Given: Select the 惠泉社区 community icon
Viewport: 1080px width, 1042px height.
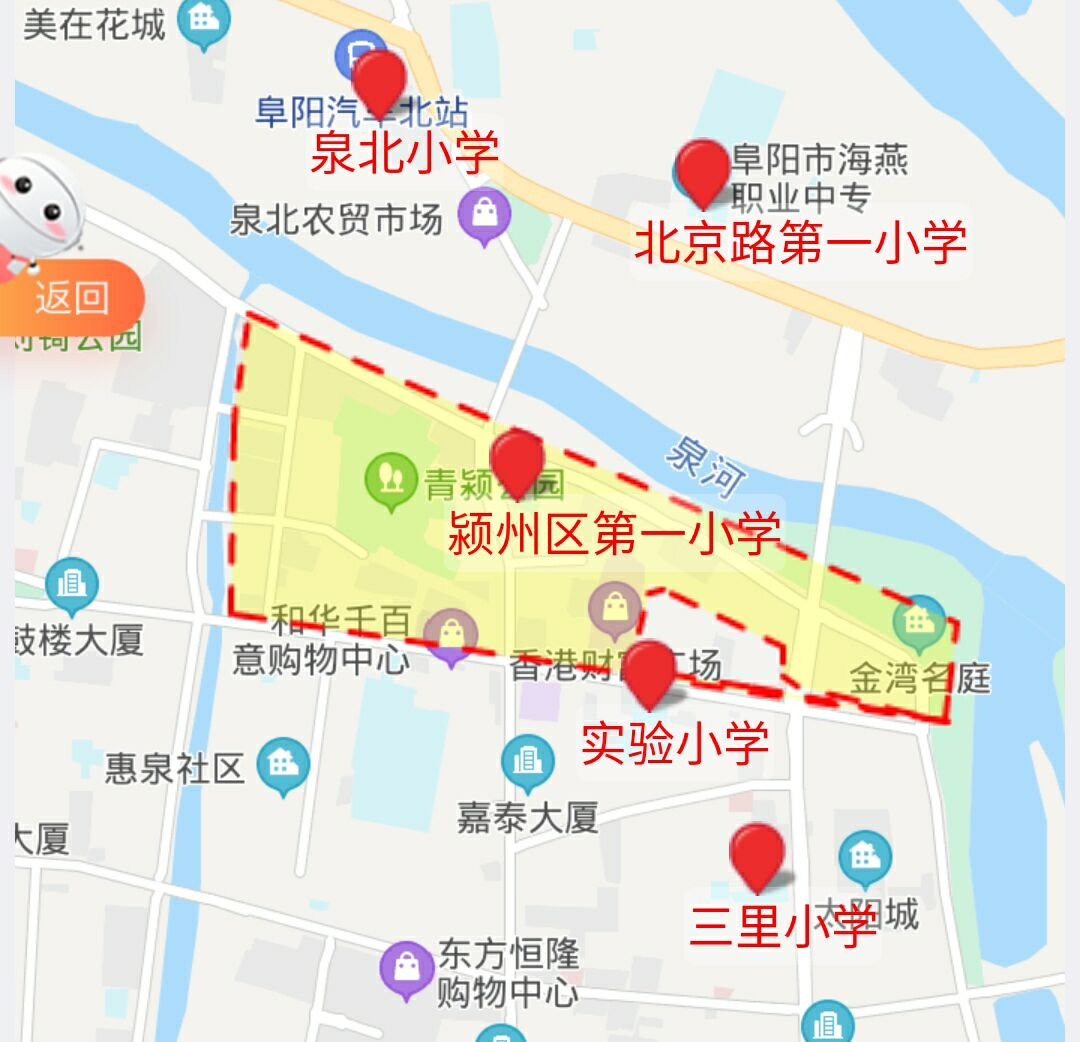Looking at the screenshot, I should tap(283, 765).
